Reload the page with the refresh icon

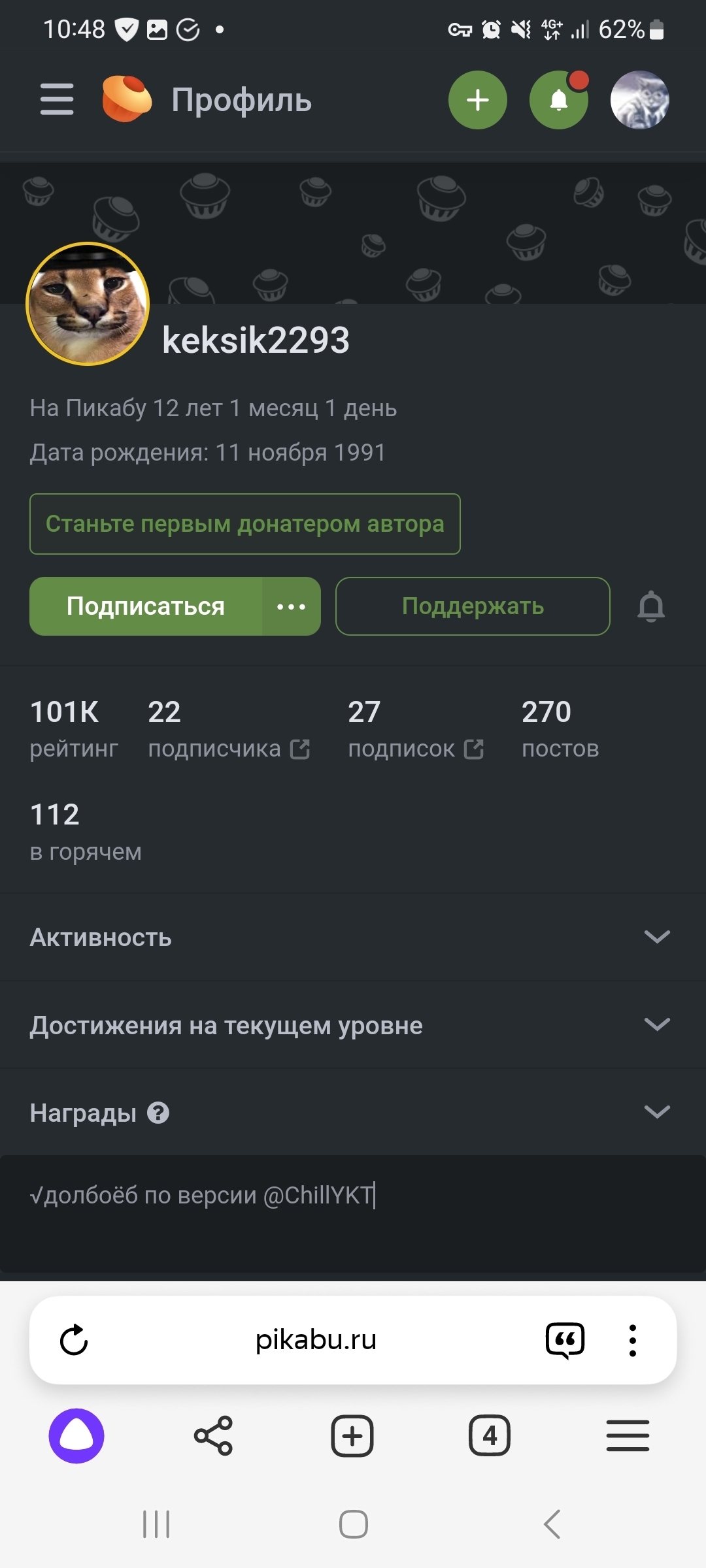click(x=74, y=1340)
